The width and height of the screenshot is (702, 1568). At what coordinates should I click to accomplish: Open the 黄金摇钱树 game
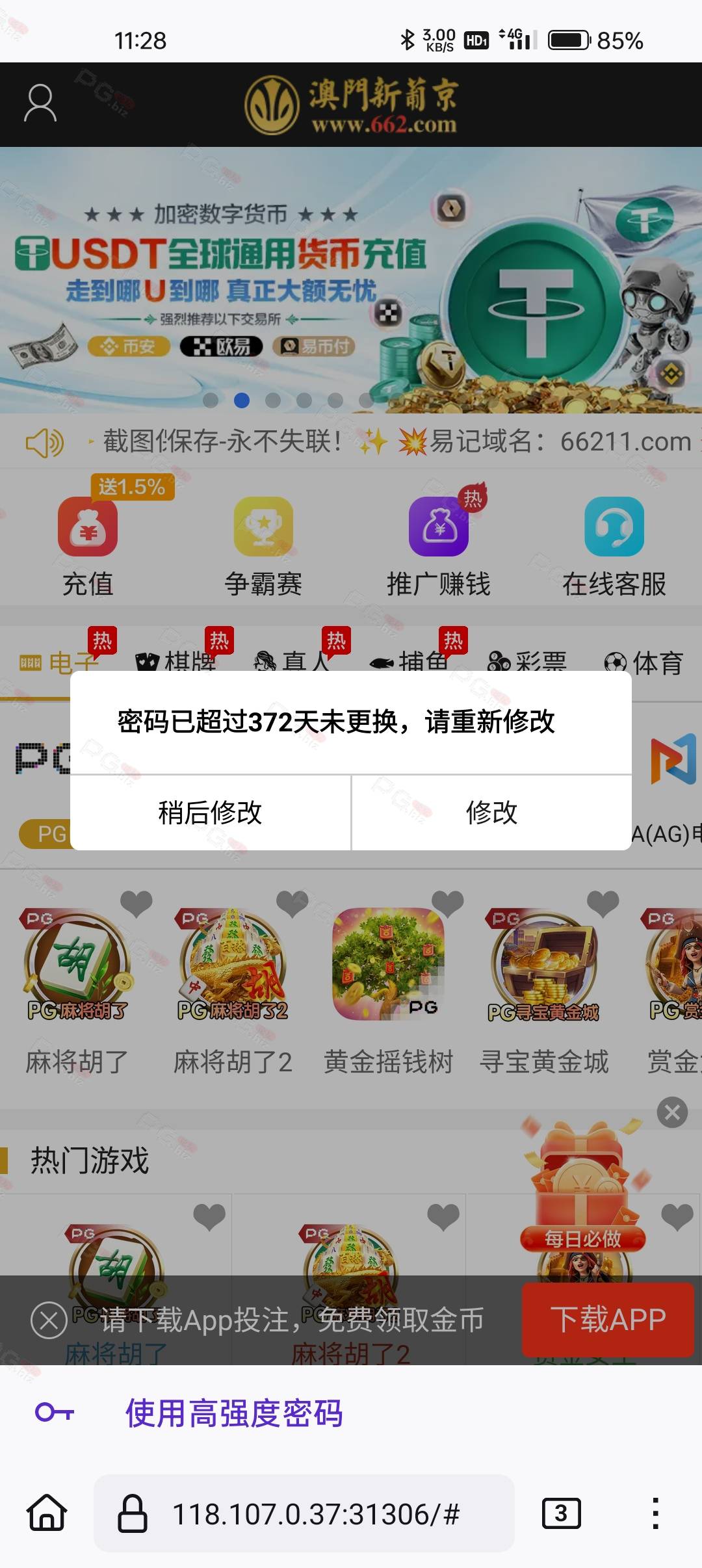click(x=388, y=990)
